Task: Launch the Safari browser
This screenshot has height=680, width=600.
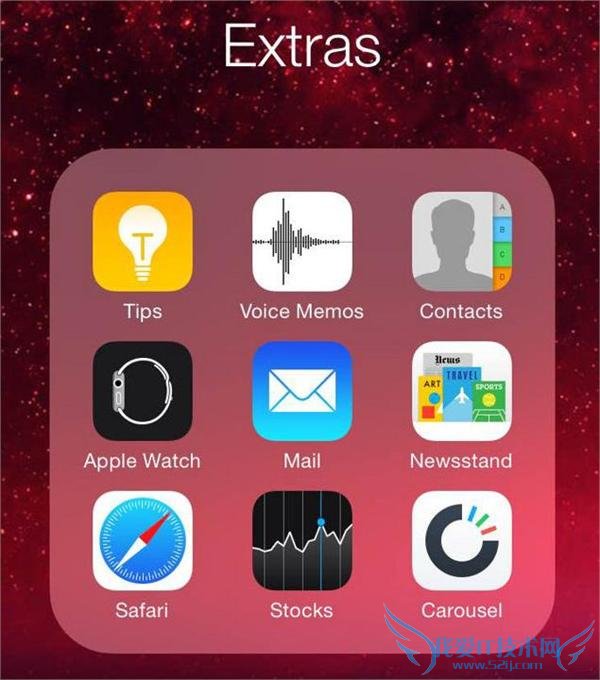Action: coord(142,540)
